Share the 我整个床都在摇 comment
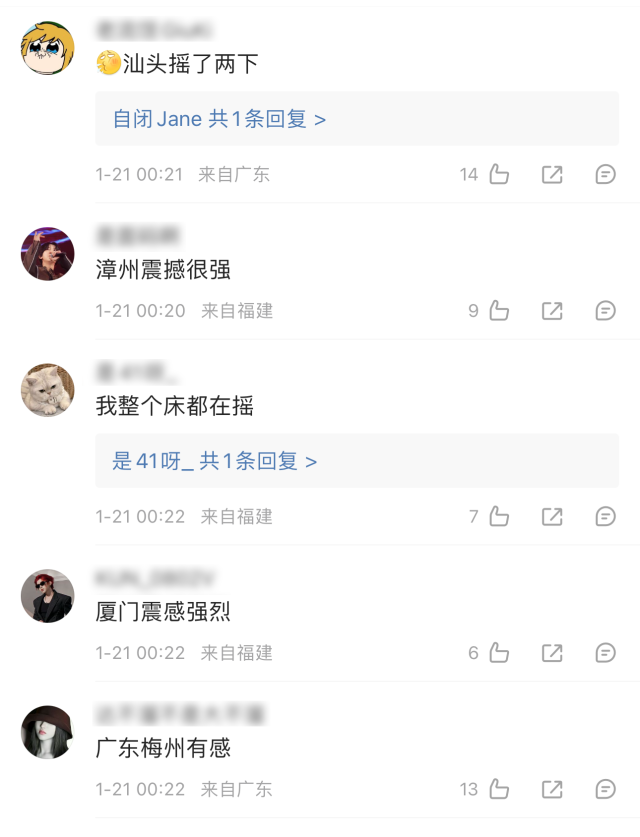 coord(552,517)
